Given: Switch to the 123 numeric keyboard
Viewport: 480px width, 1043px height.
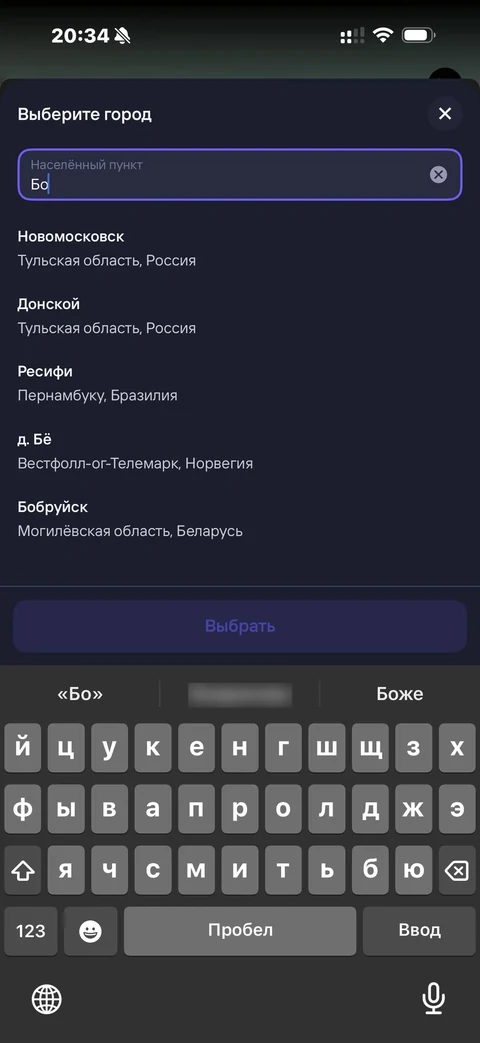Looking at the screenshot, I should pyautogui.click(x=31, y=931).
